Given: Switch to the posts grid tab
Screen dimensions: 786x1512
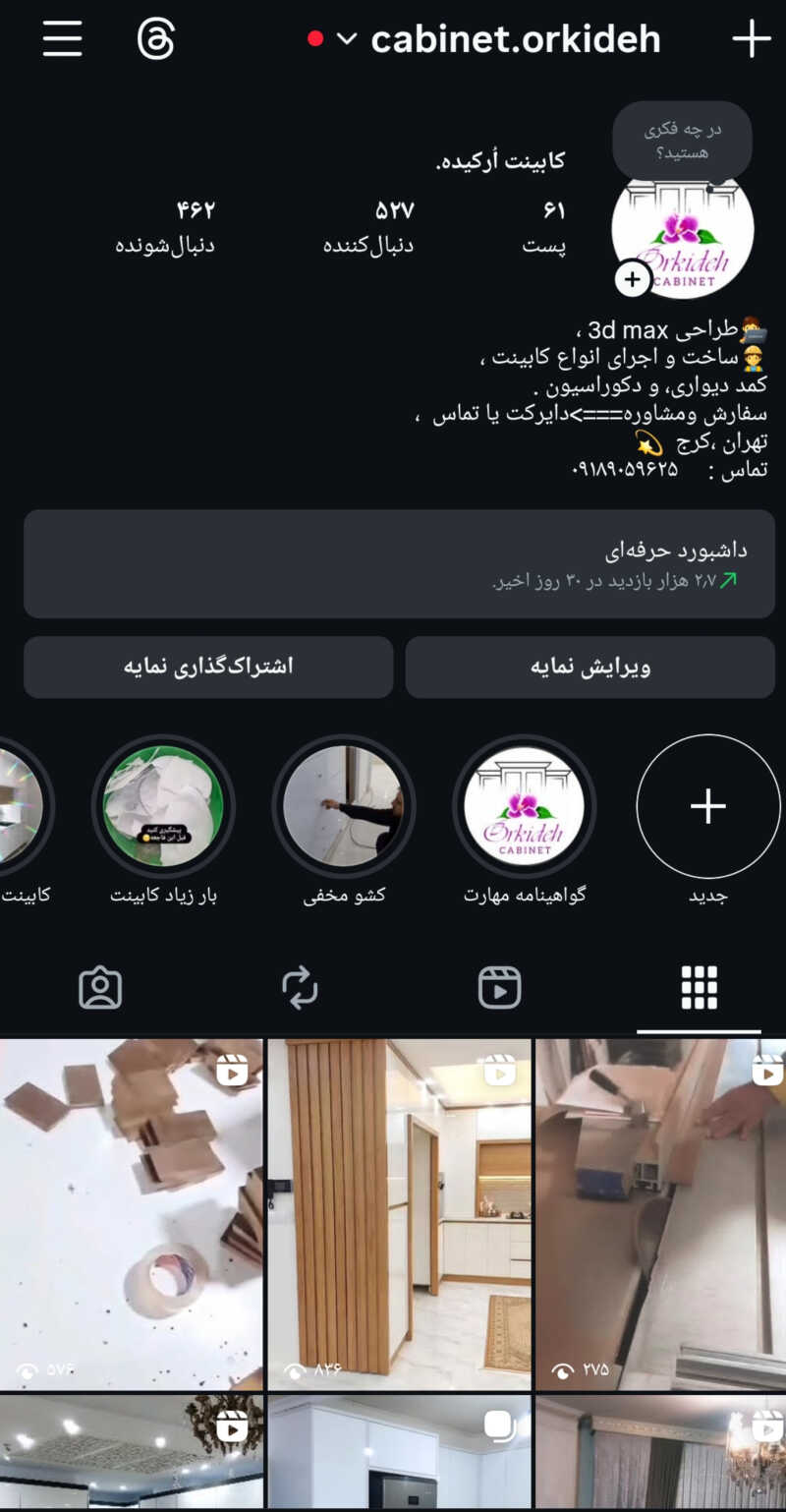Looking at the screenshot, I should tap(699, 987).
